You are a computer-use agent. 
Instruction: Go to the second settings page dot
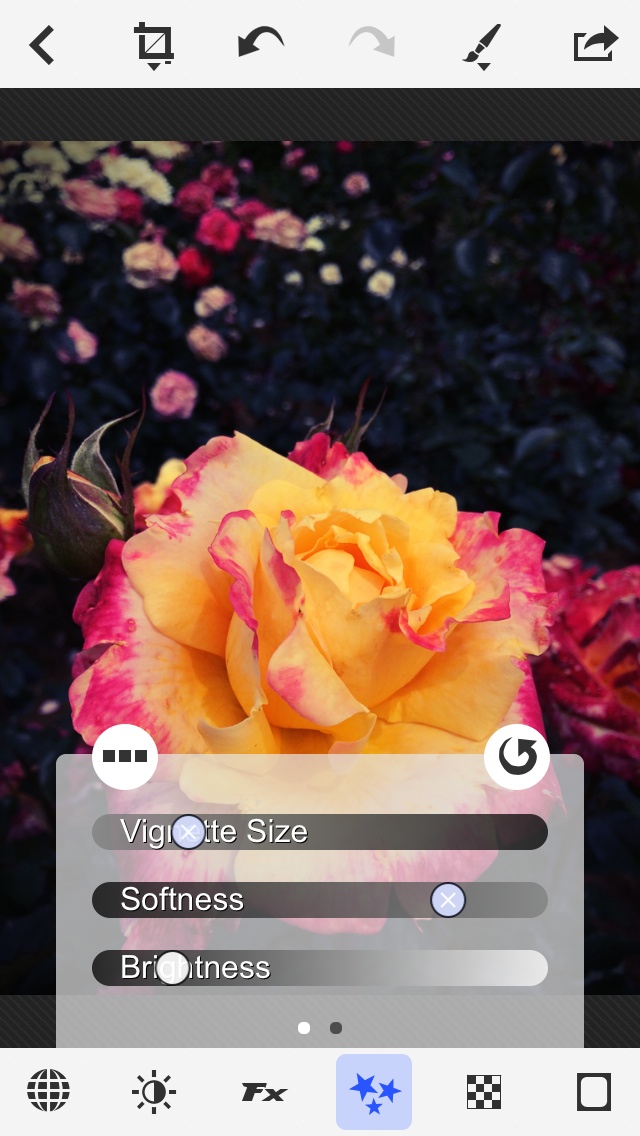[x=336, y=1028]
